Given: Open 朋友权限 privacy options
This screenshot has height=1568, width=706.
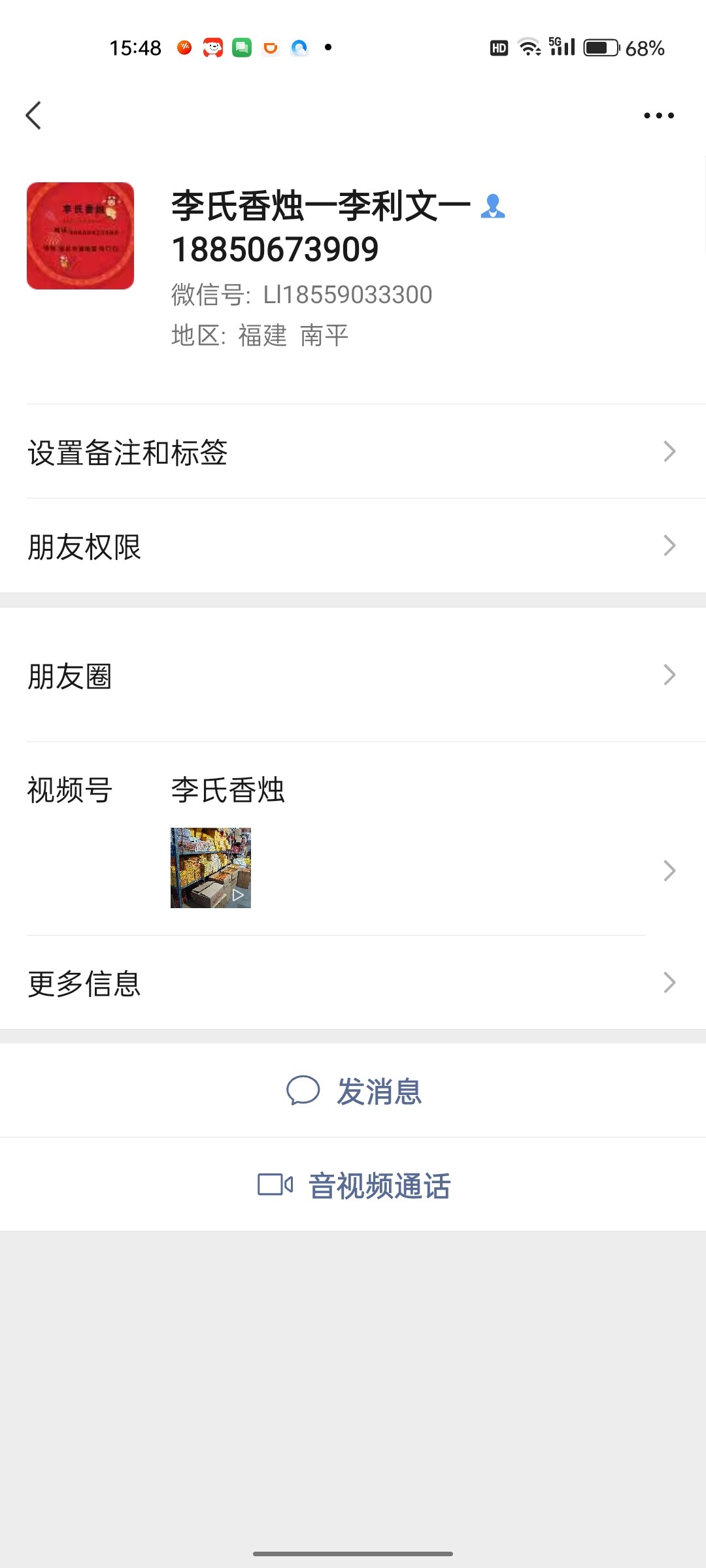Looking at the screenshot, I should coord(353,546).
